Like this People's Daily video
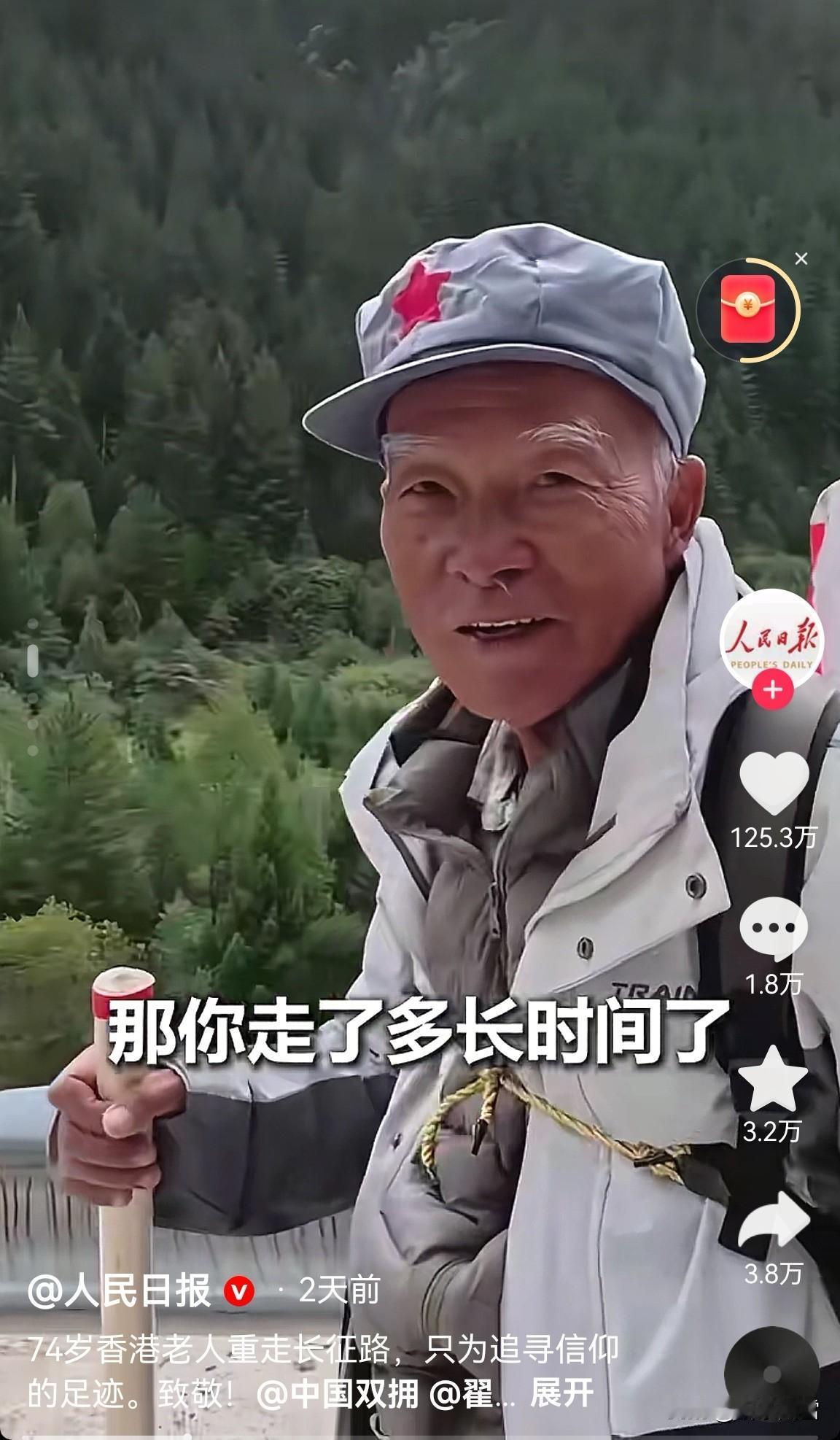 (x=773, y=782)
